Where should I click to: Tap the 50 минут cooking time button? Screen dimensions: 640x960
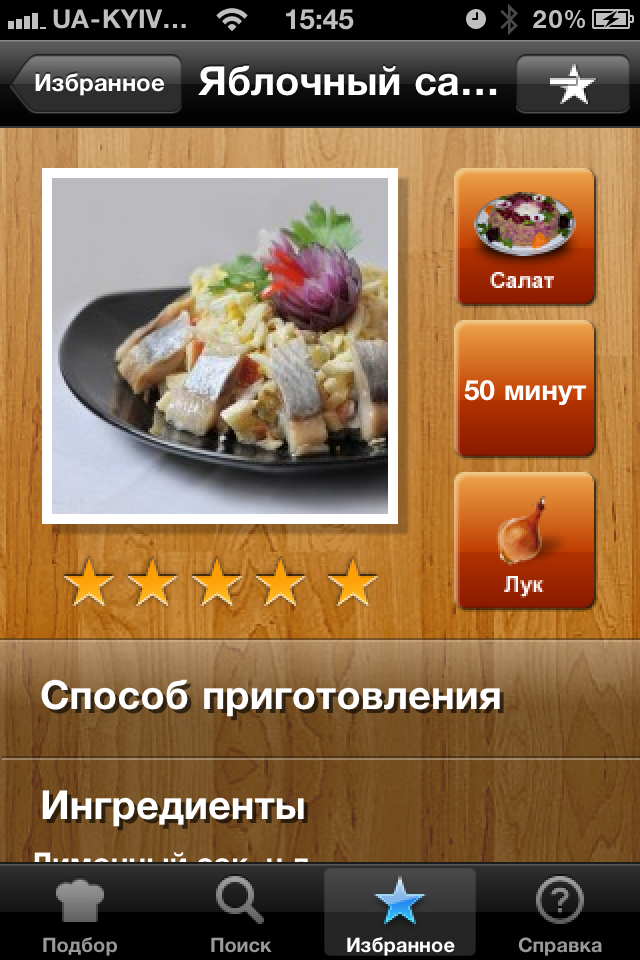524,390
